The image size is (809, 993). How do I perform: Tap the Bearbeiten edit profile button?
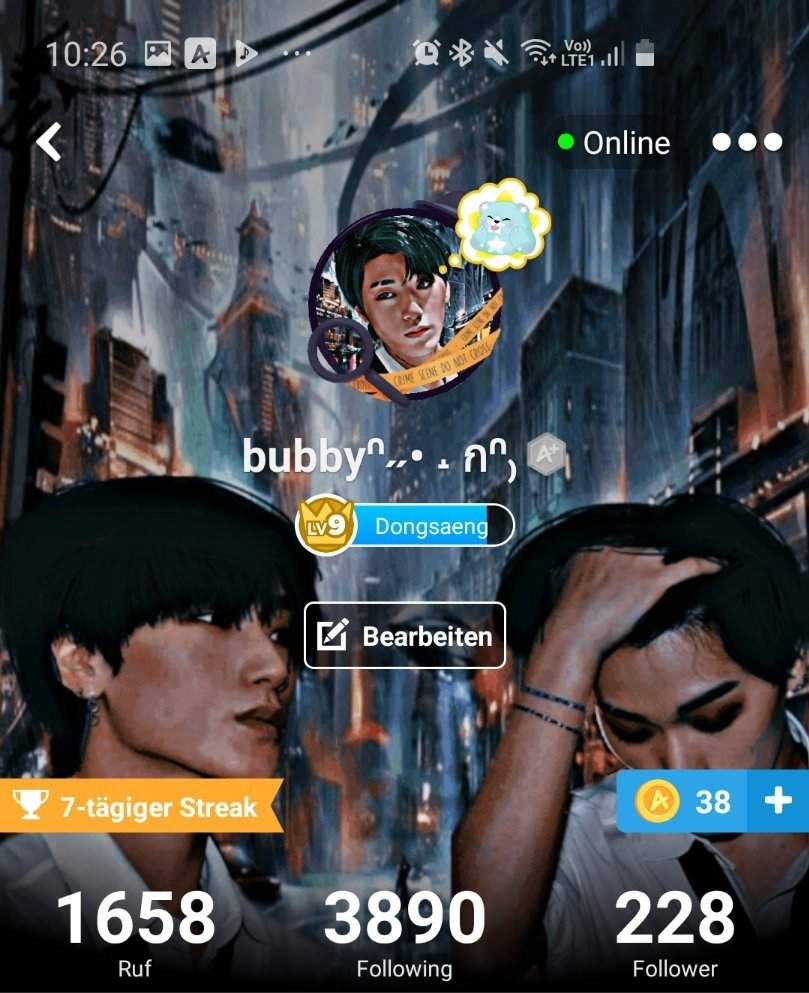[x=405, y=635]
